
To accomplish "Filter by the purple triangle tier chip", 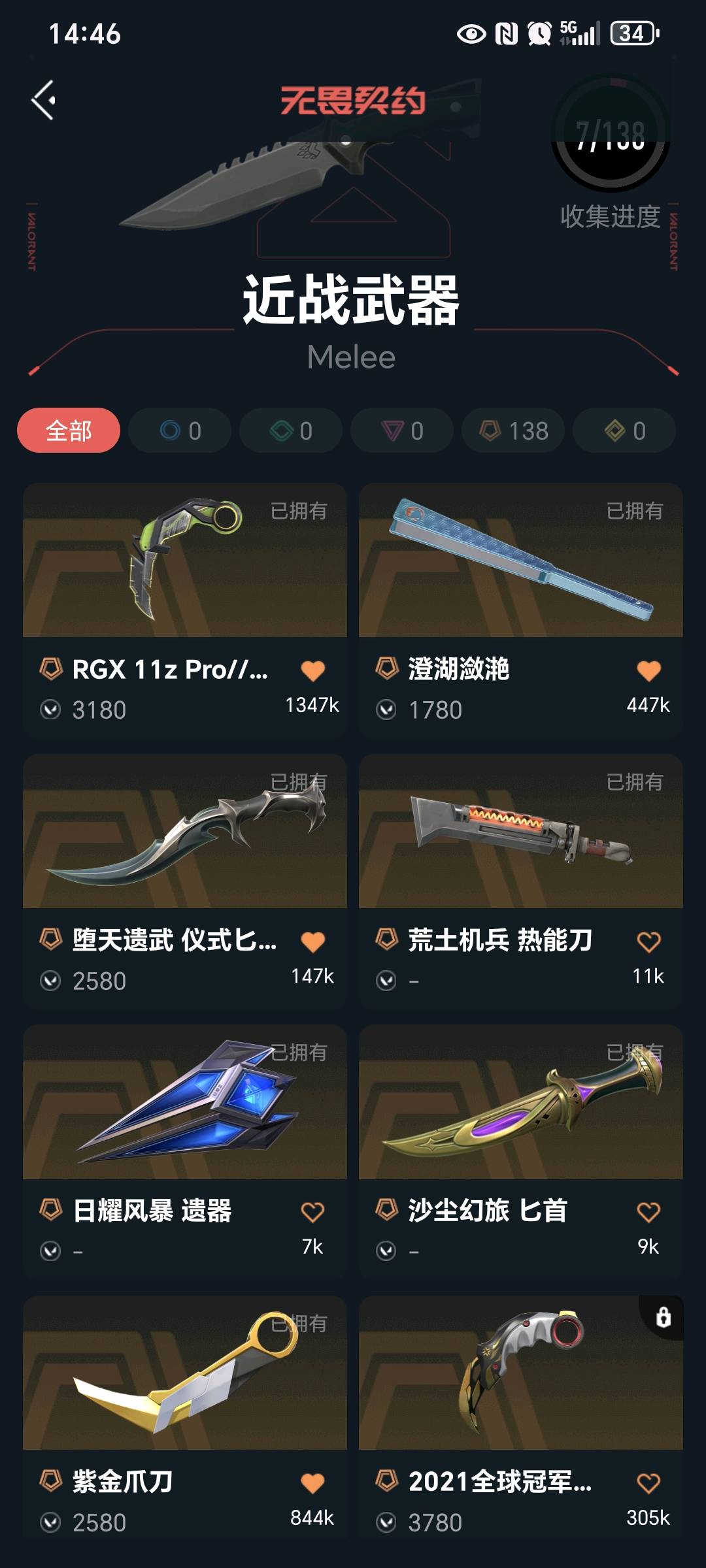I will (x=402, y=431).
